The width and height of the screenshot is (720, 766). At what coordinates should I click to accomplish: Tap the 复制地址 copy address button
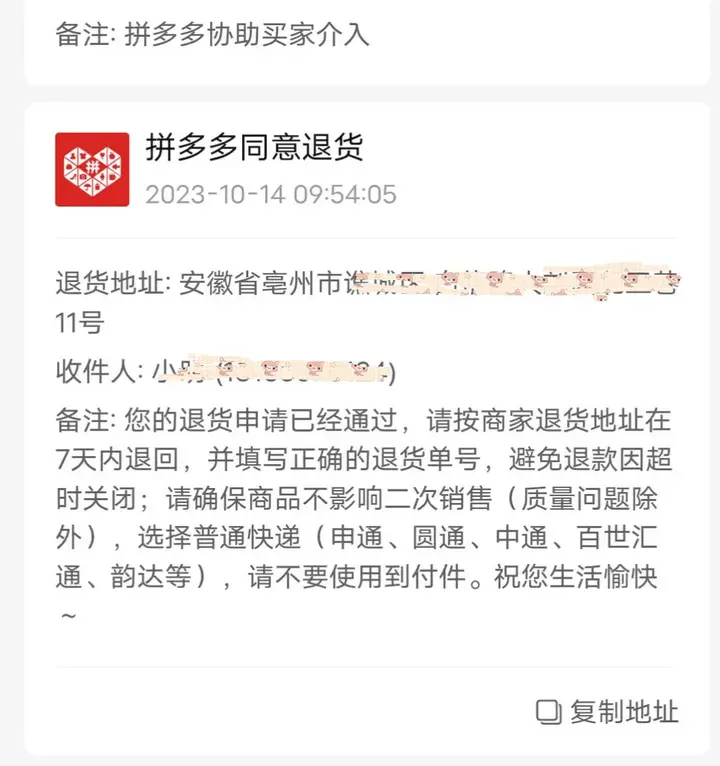click(608, 712)
